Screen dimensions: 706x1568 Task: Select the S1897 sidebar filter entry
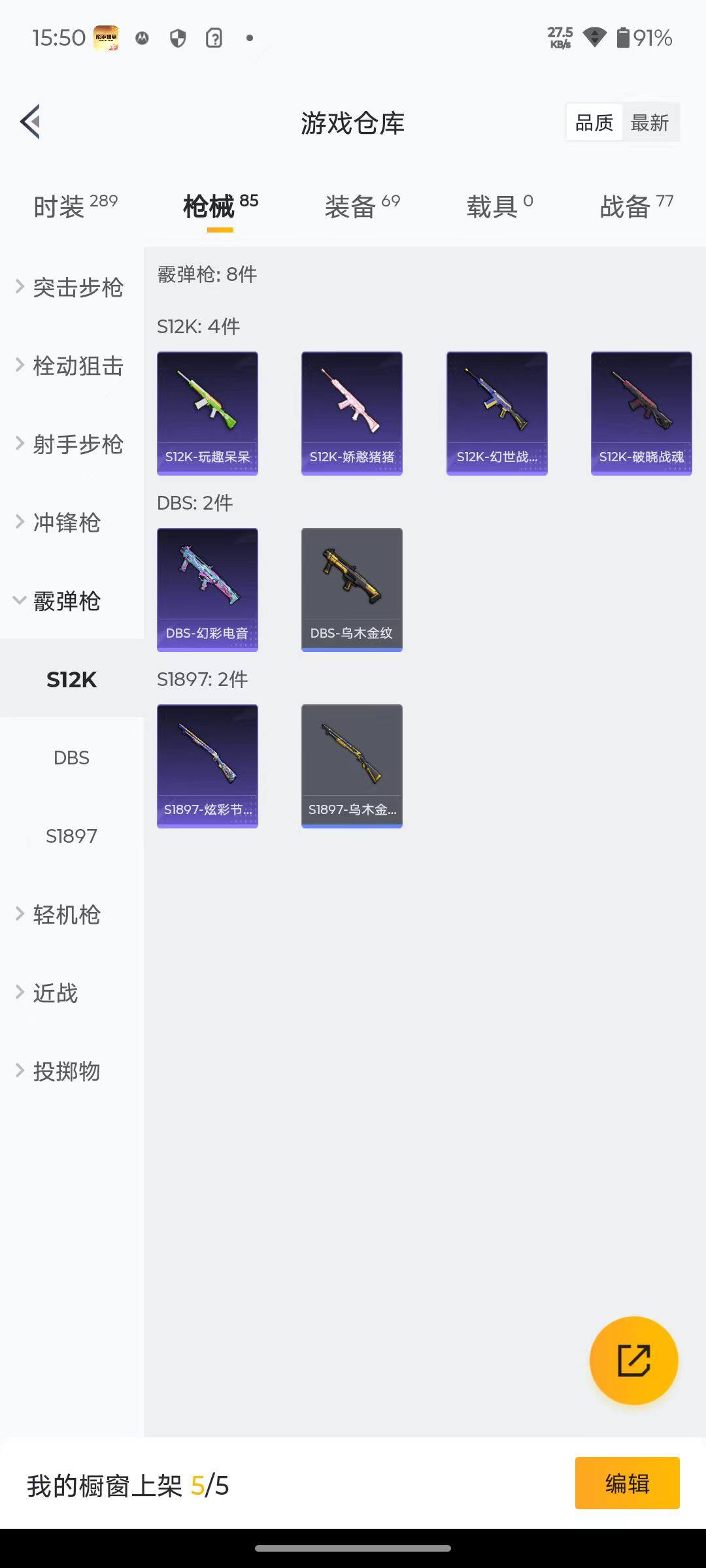point(71,836)
